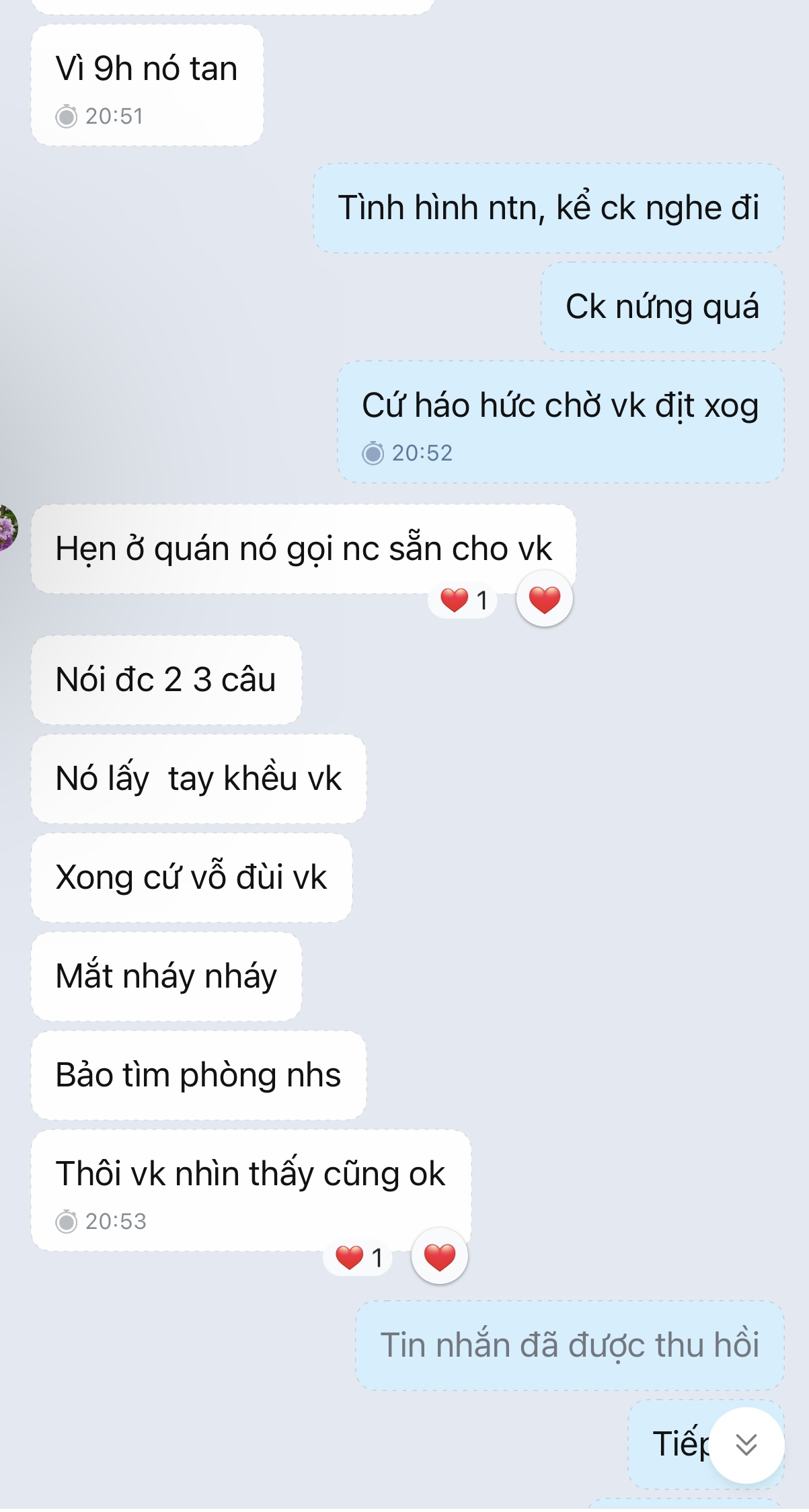This screenshot has height=1512, width=809.
Task: React with a heart to "Hẹn ở quán" message
Action: tap(544, 599)
